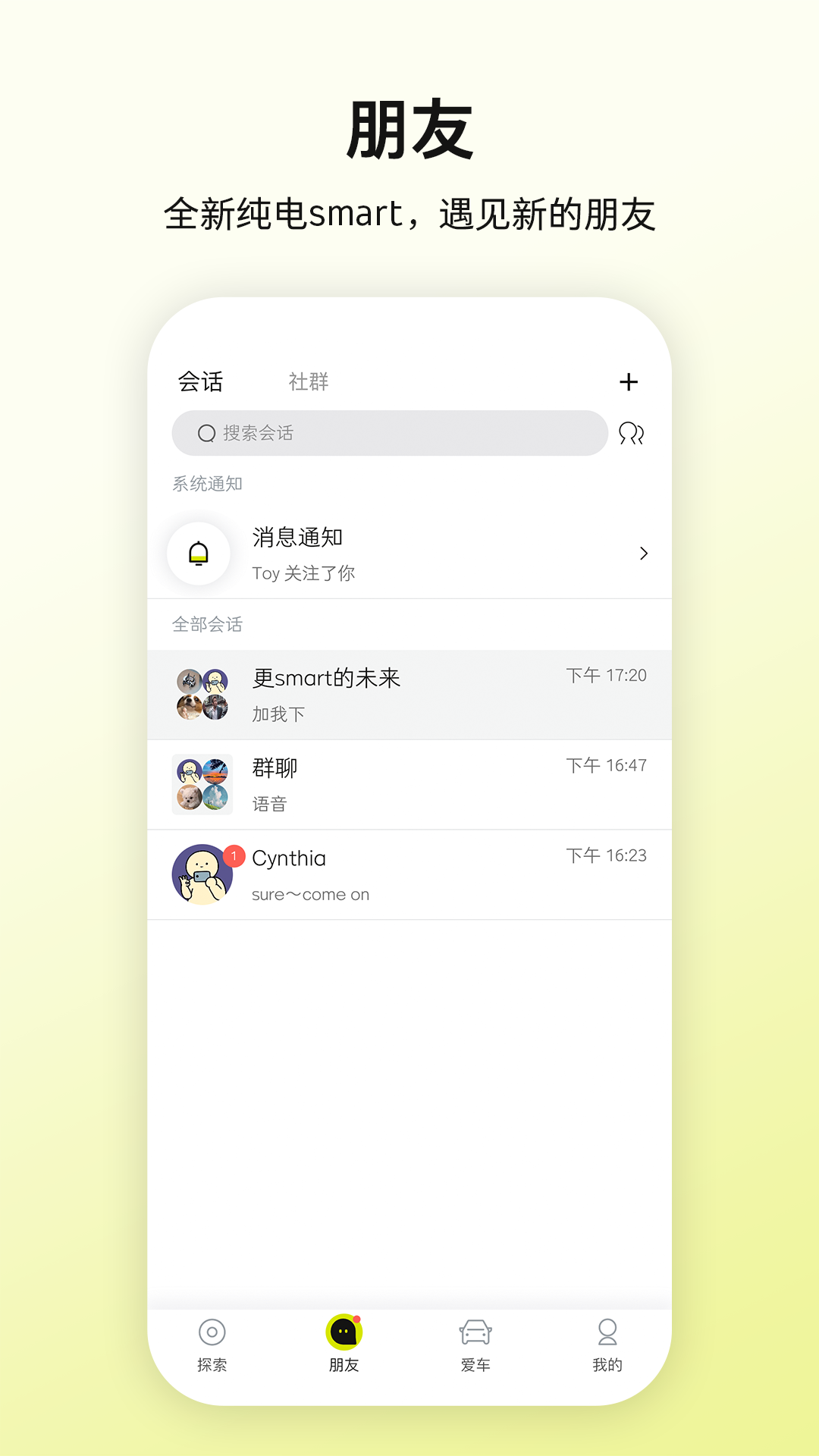Select the 群聊 group avatar cluster
Image resolution: width=819 pixels, height=1456 pixels.
[x=202, y=783]
